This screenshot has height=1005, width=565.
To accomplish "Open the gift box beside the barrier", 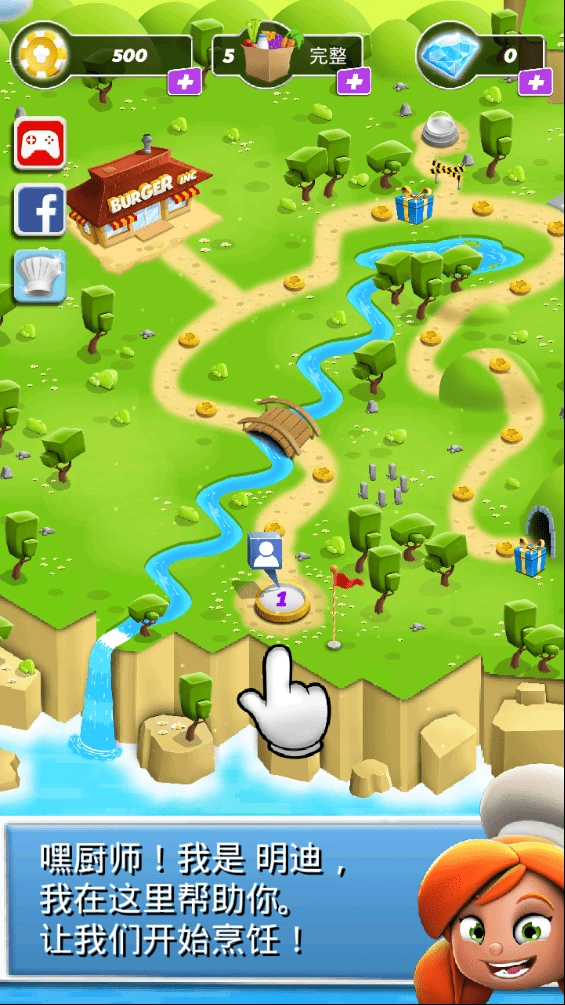I will pyautogui.click(x=414, y=205).
